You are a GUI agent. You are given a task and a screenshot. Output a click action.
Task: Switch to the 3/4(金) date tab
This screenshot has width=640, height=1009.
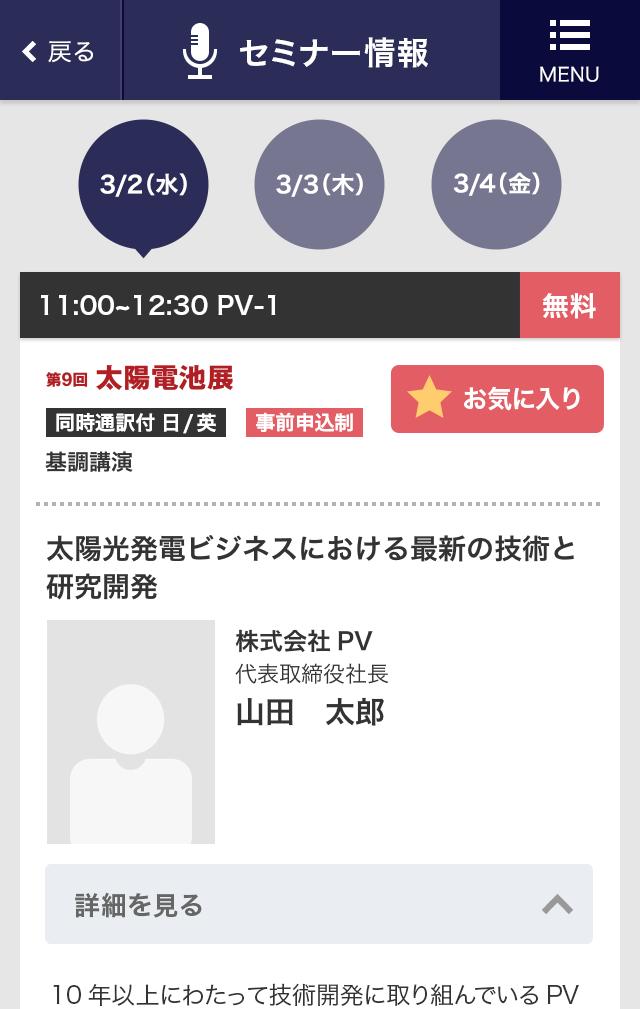(x=496, y=184)
